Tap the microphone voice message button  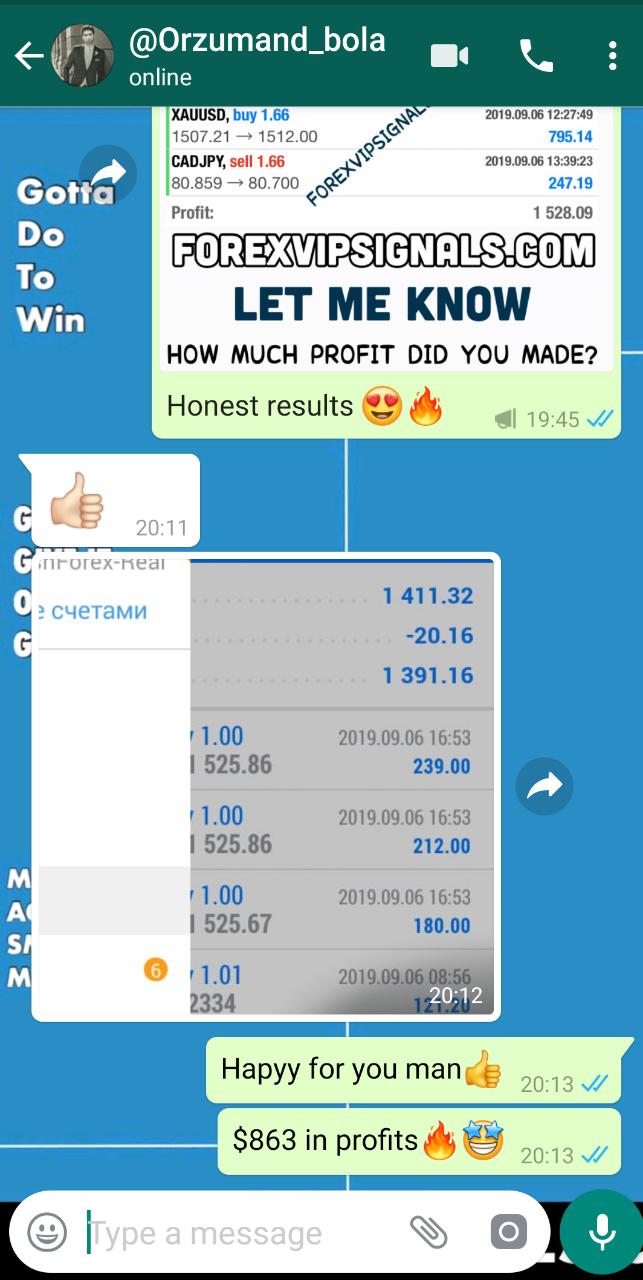(601, 1232)
